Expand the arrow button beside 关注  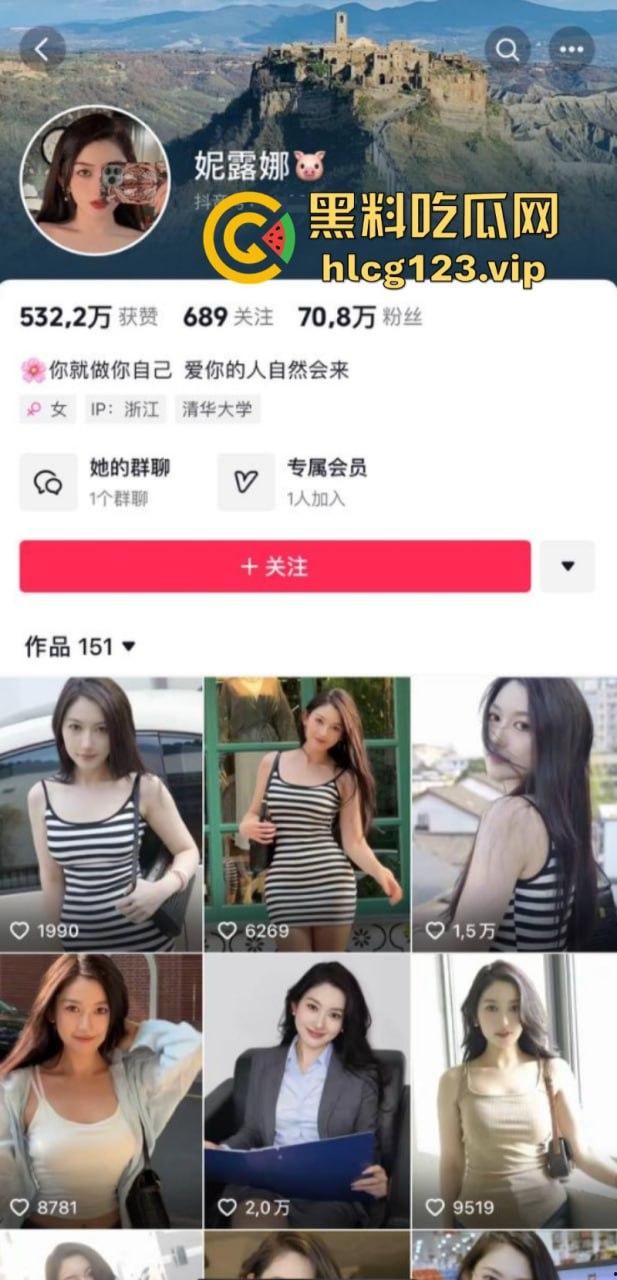567,567
